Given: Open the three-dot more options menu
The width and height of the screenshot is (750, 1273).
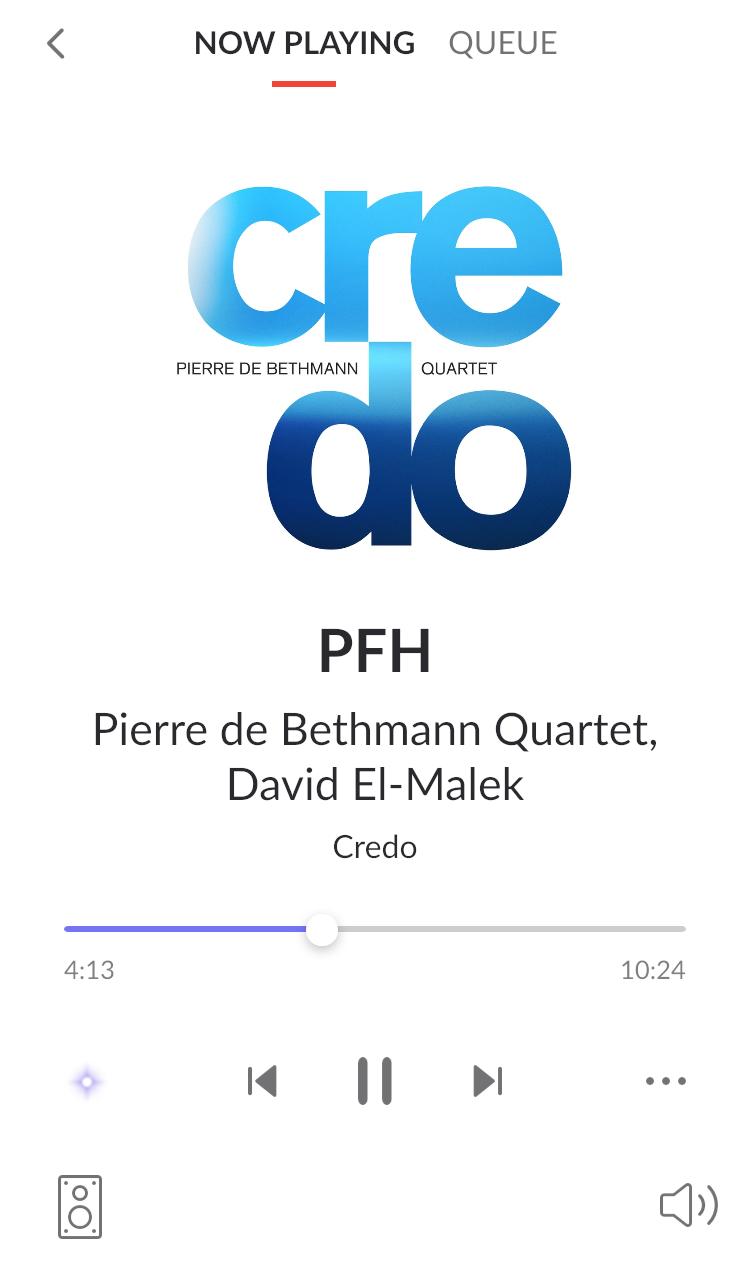Looking at the screenshot, I should click(x=666, y=1081).
